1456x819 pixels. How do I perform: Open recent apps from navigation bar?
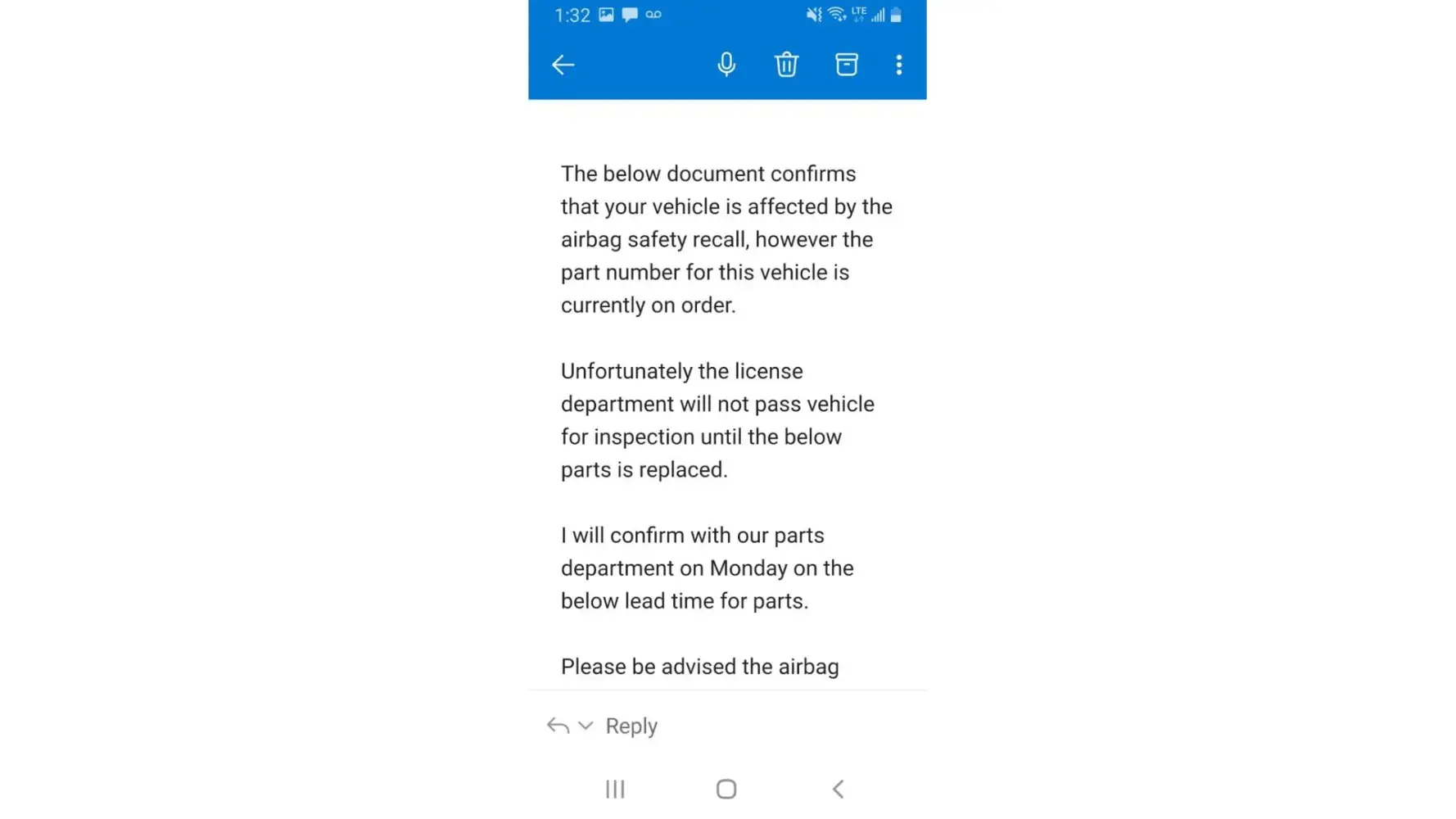[615, 789]
